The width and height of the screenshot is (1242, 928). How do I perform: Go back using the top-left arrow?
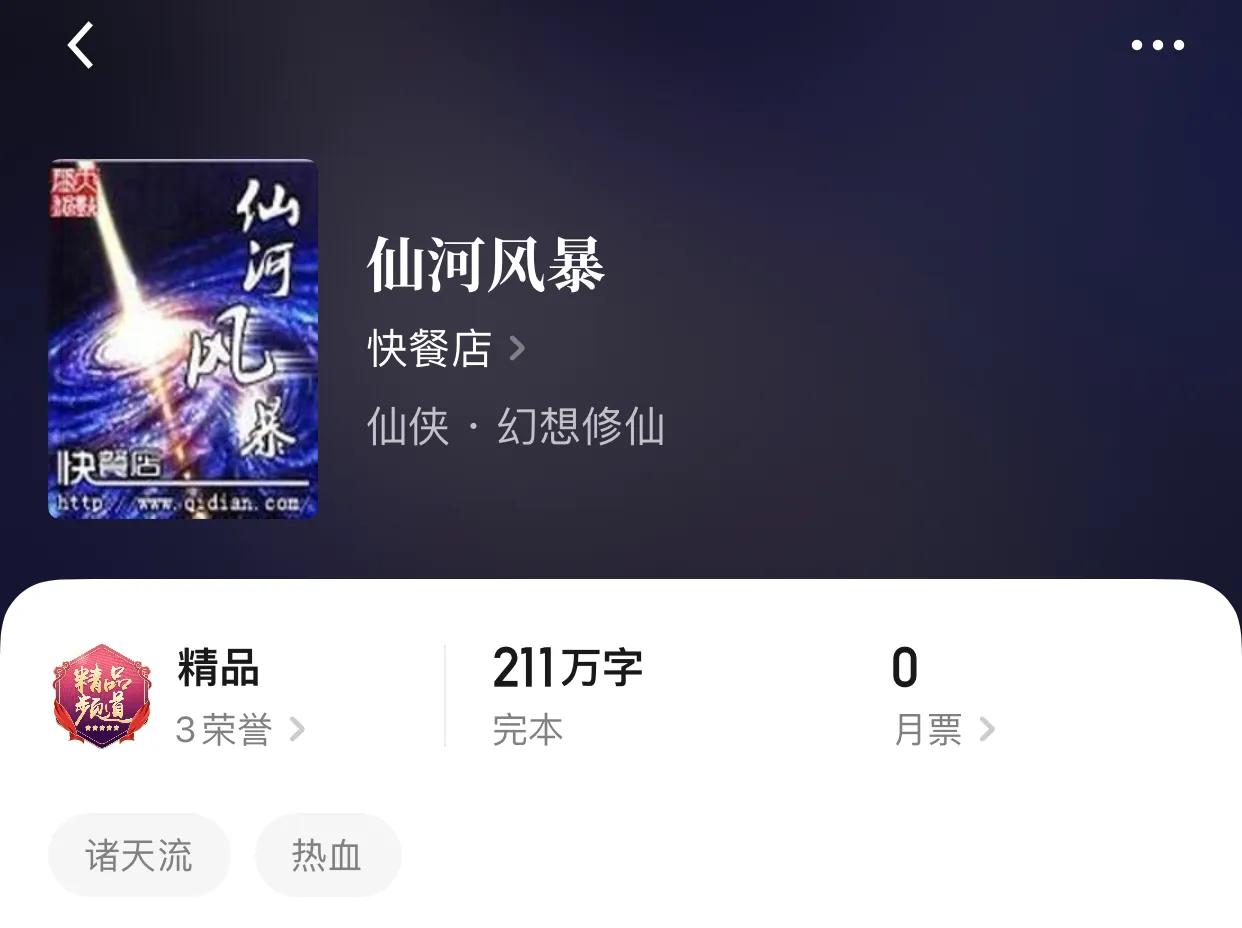[81, 46]
